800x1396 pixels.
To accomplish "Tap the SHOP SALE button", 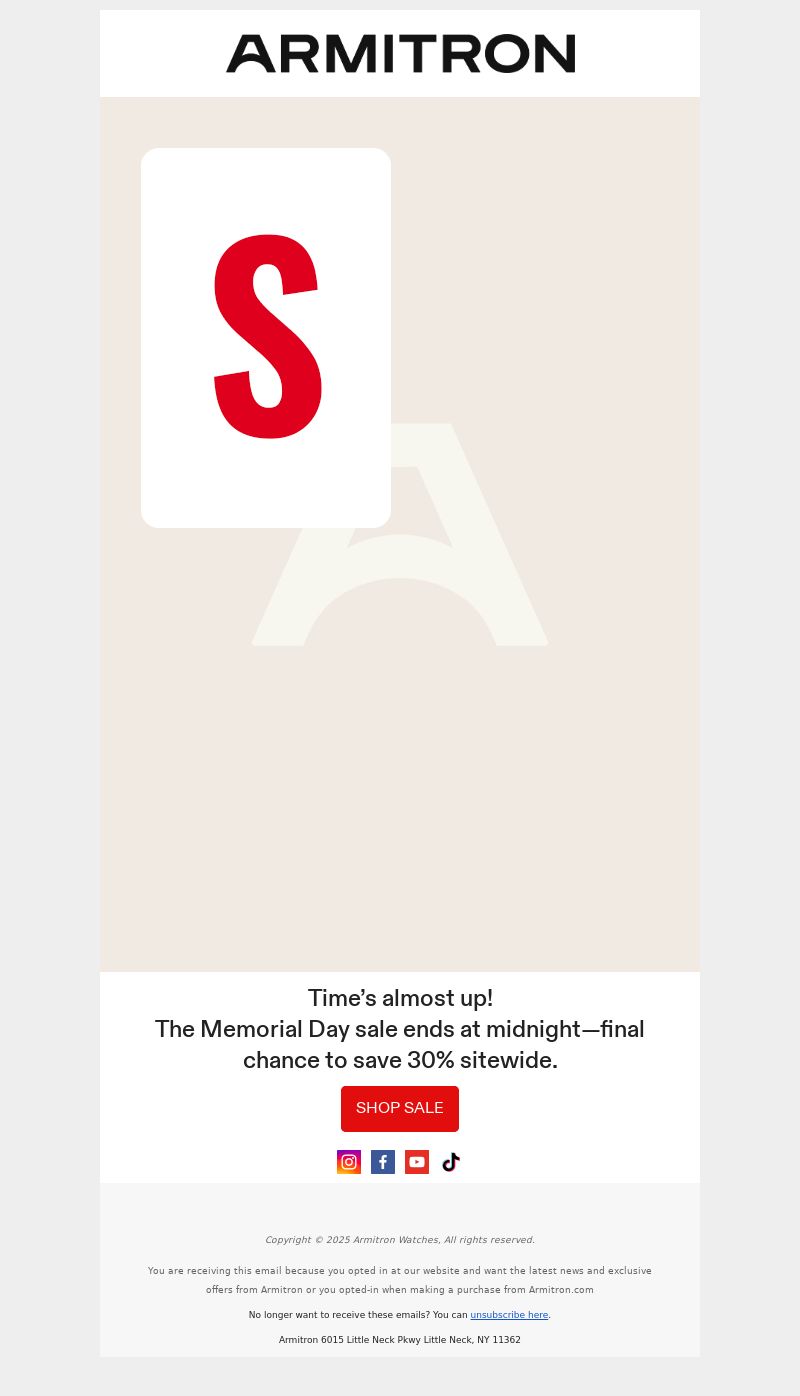I will [x=399, y=1108].
